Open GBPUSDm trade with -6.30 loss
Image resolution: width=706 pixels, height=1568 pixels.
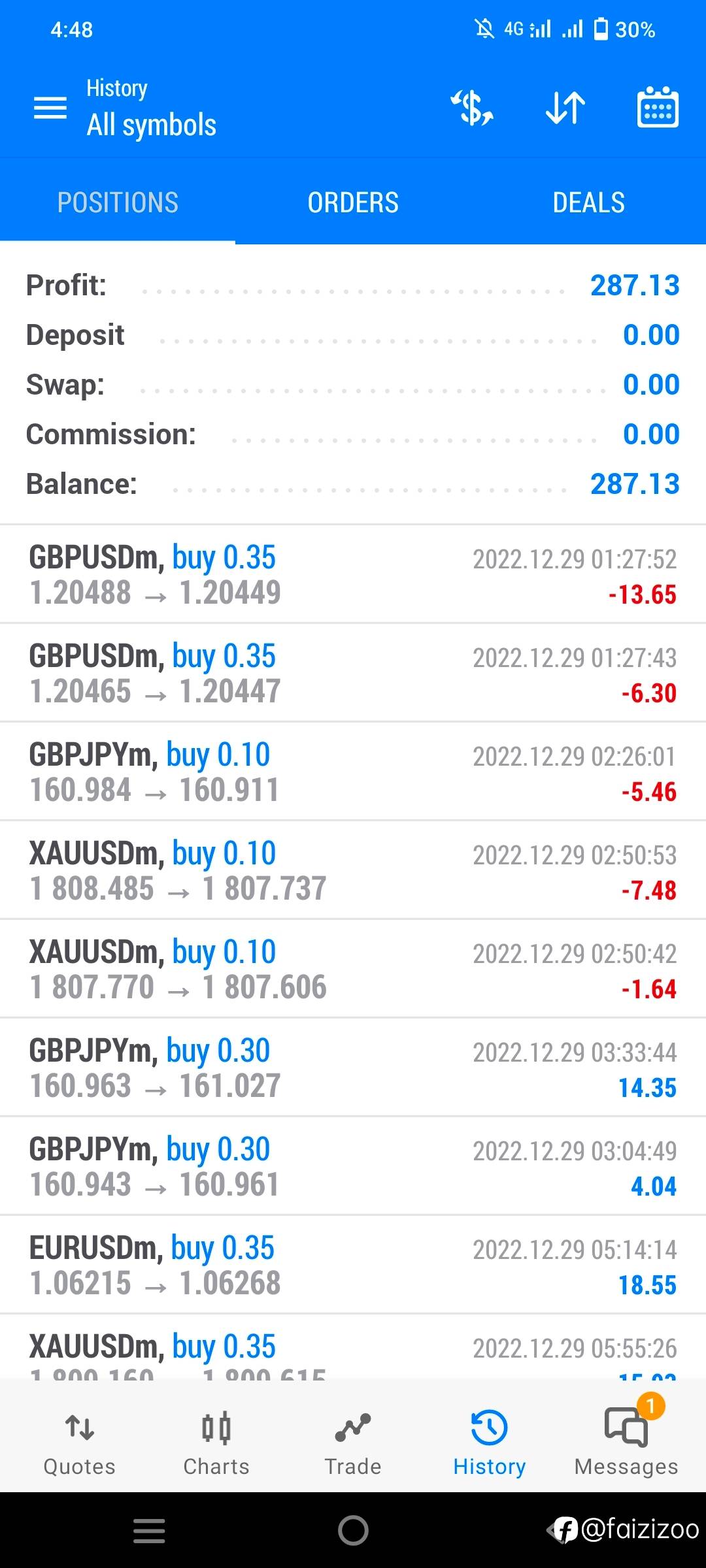pos(353,673)
